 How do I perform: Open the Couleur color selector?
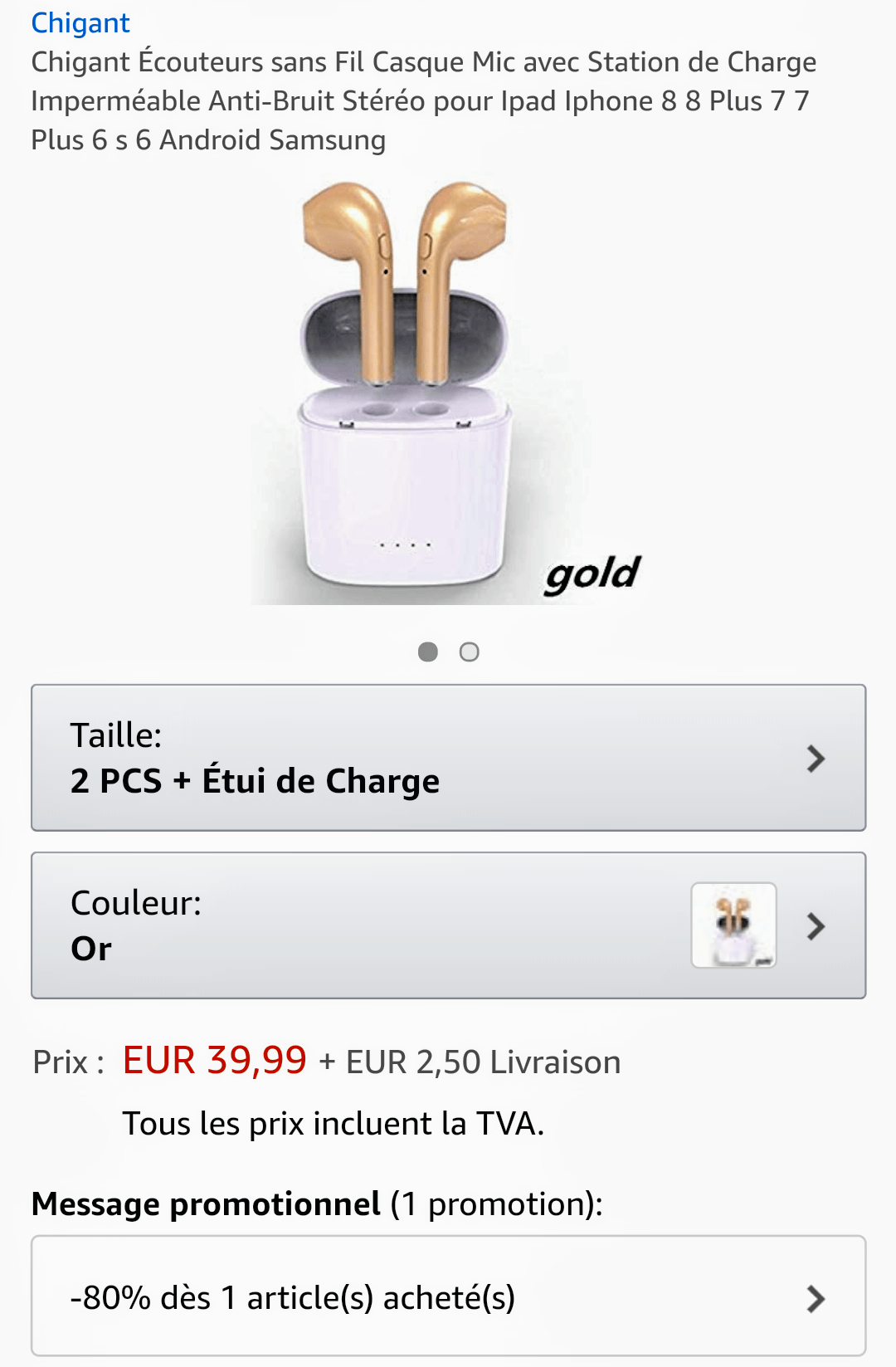click(448, 925)
